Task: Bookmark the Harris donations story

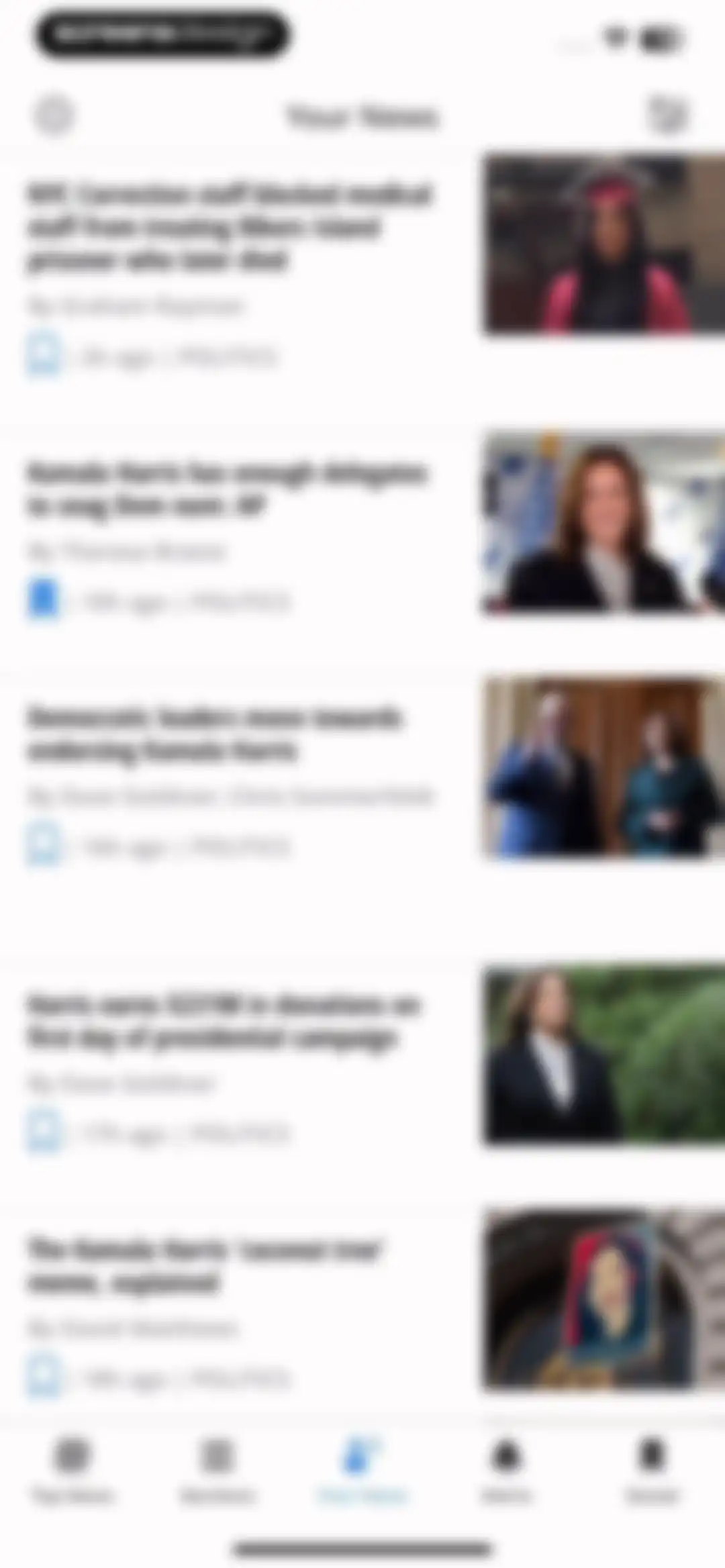Action: (x=44, y=1131)
